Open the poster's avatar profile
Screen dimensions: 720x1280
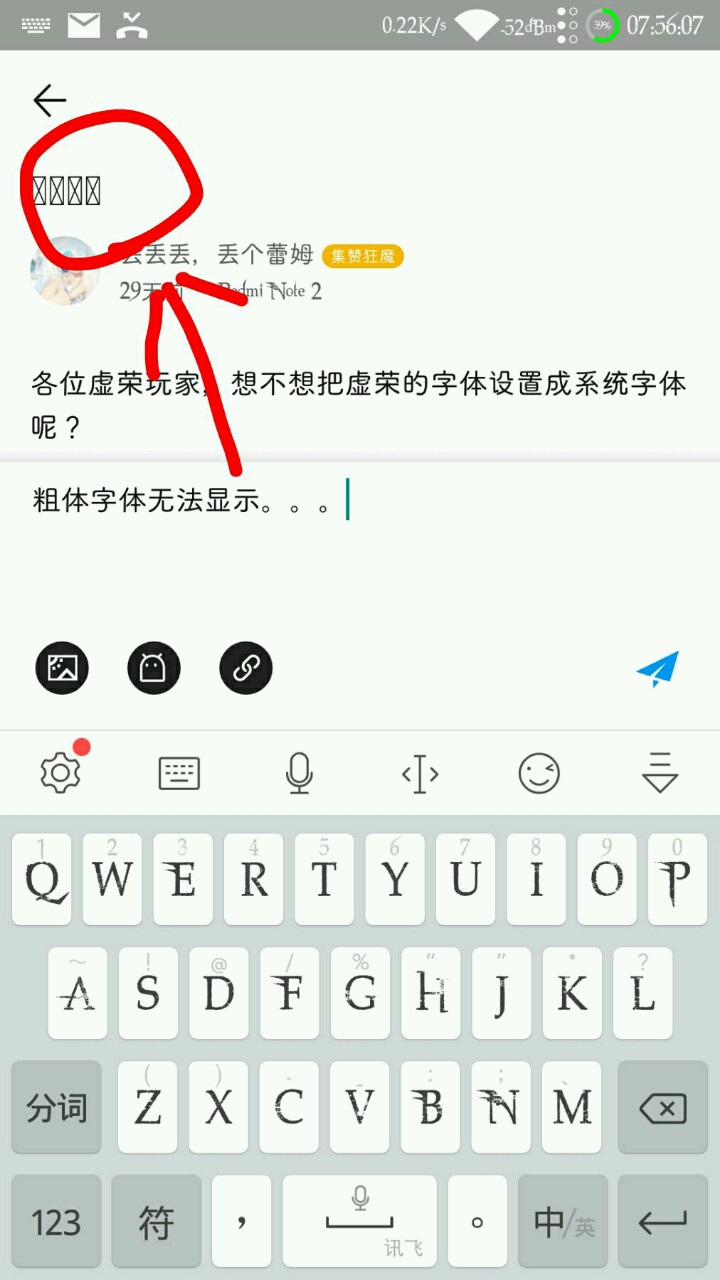(x=66, y=272)
